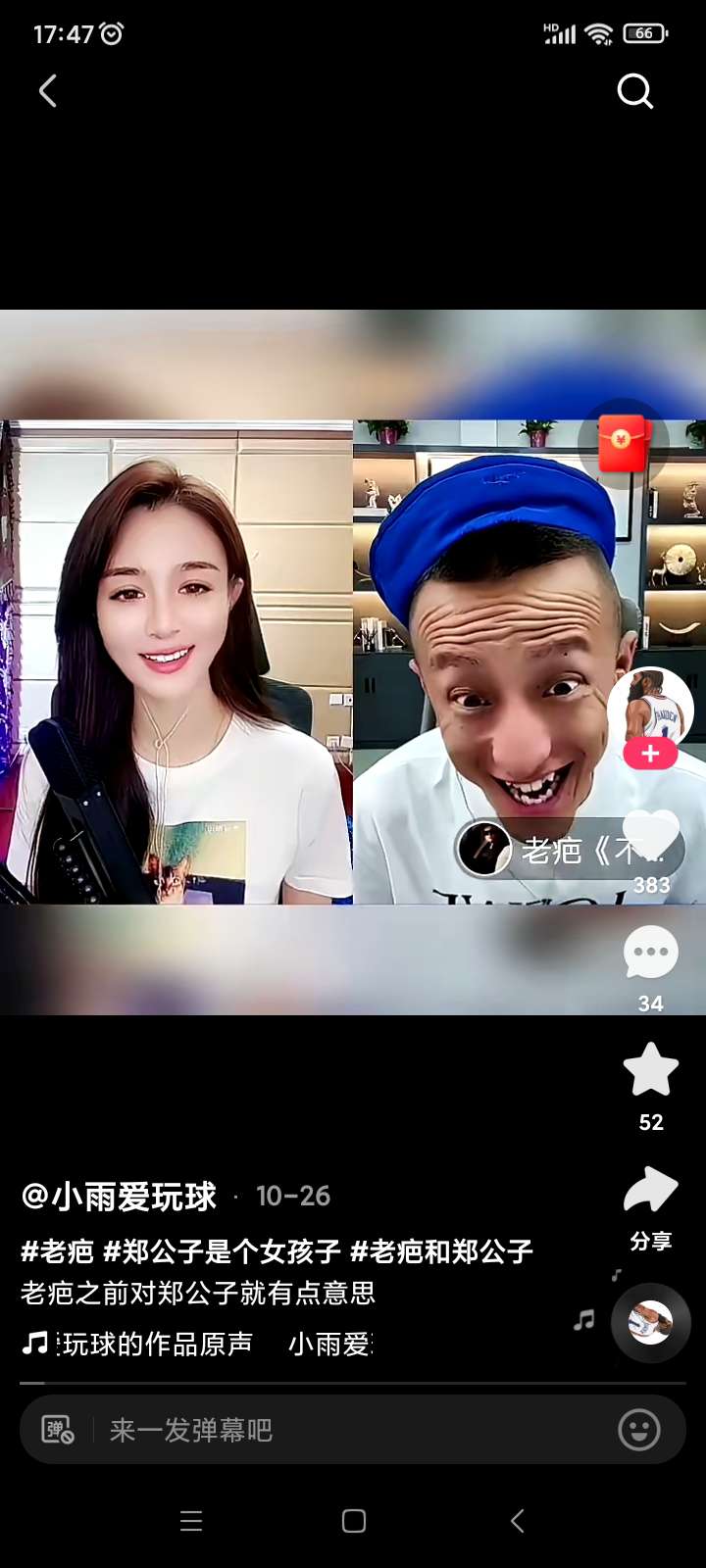Open the #老疤和郑公子 hashtag
This screenshot has height=1568, width=706.
click(x=442, y=1251)
